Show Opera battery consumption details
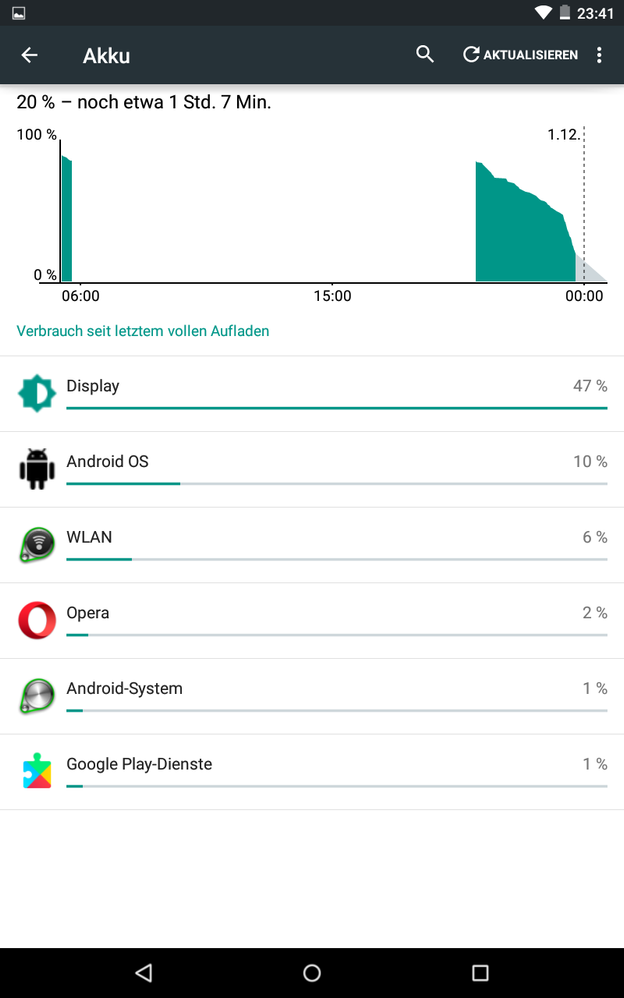Image resolution: width=624 pixels, height=998 pixels. pyautogui.click(x=311, y=621)
